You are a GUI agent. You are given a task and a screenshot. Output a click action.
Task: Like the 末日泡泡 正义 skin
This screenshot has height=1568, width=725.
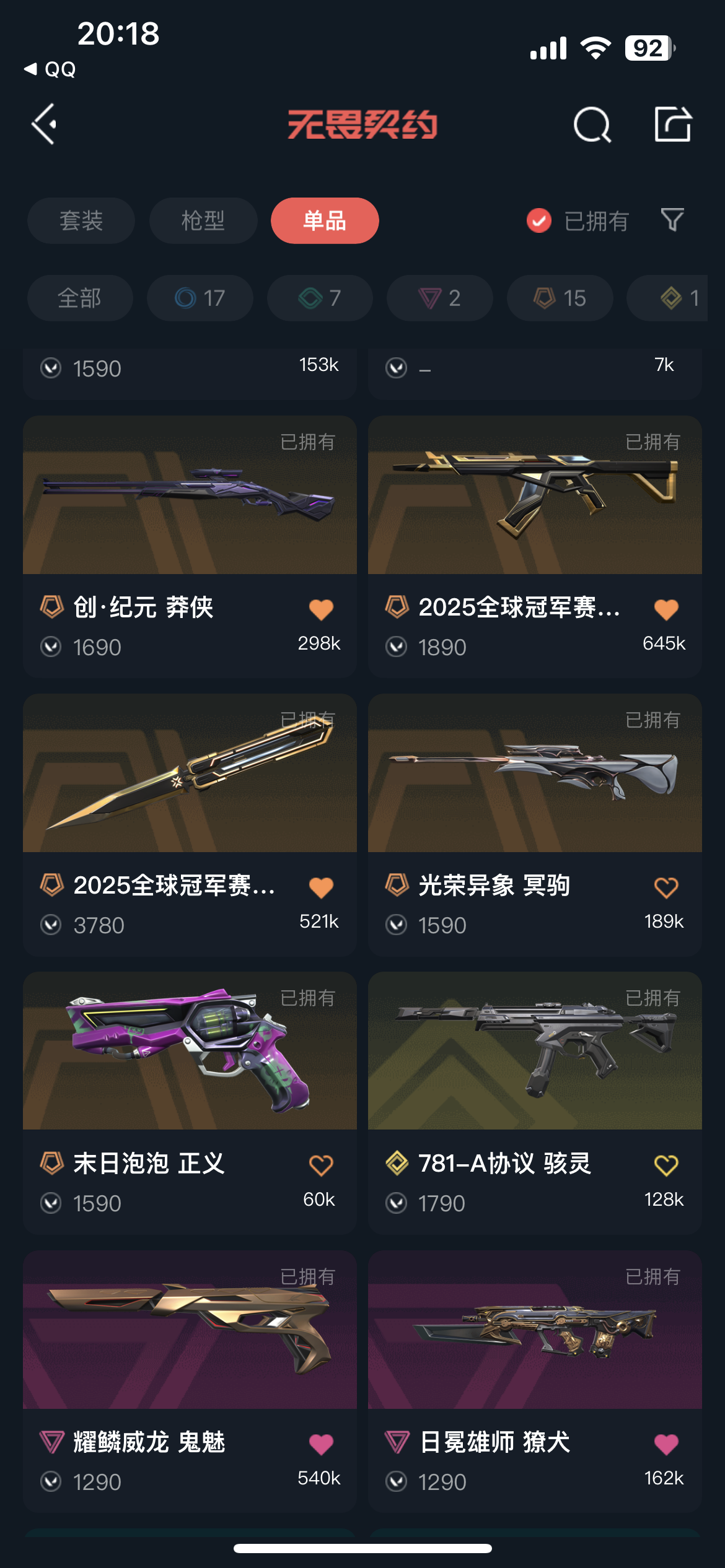tap(321, 1165)
